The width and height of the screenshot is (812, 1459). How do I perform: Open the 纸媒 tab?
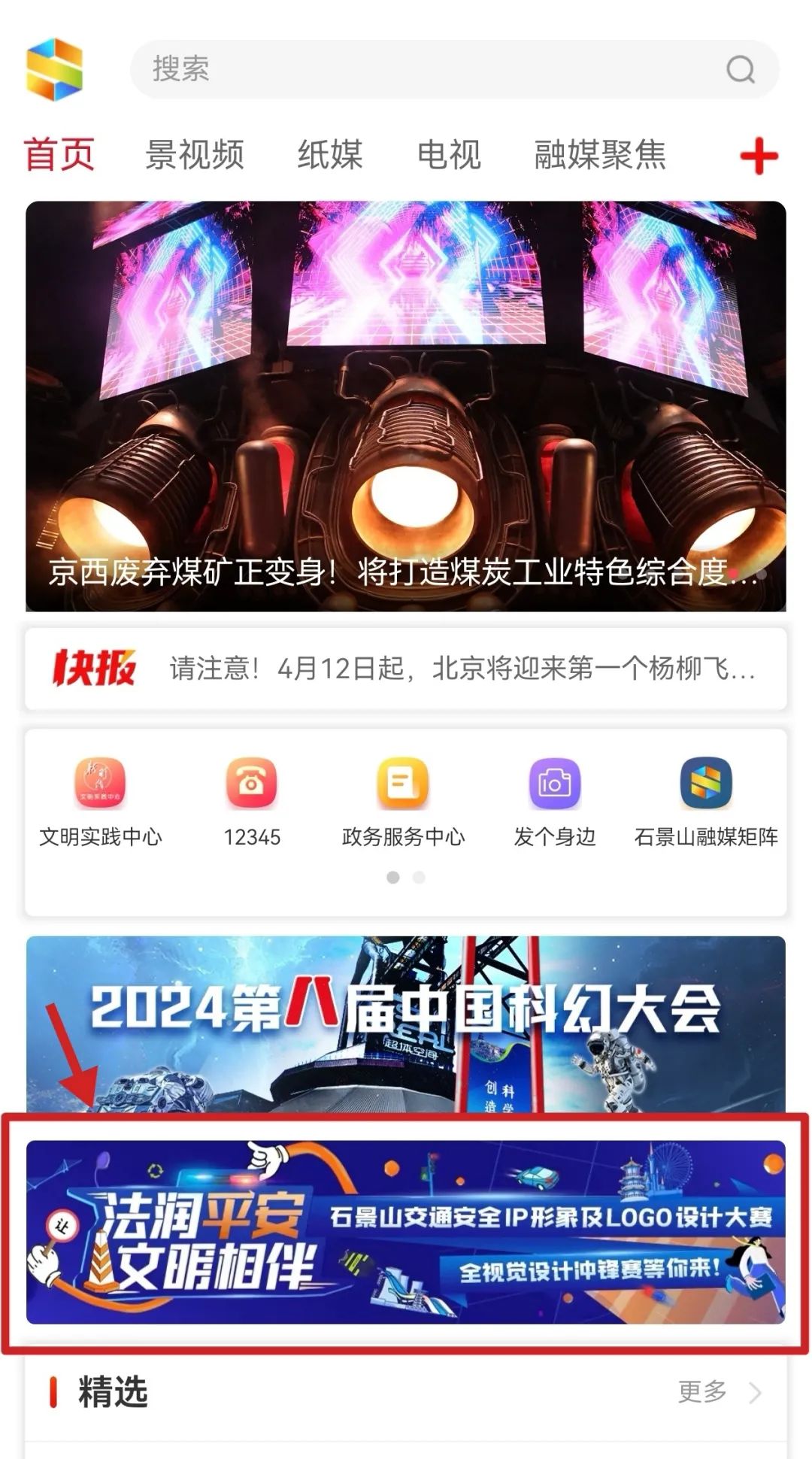[x=330, y=155]
